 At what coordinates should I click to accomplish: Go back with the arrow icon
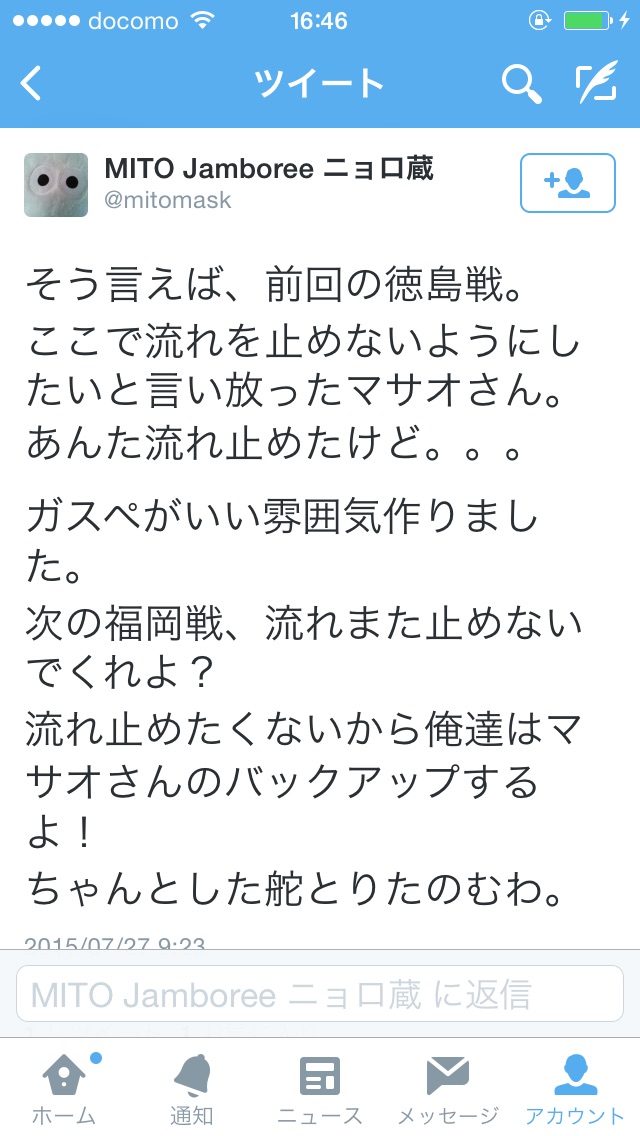click(31, 83)
